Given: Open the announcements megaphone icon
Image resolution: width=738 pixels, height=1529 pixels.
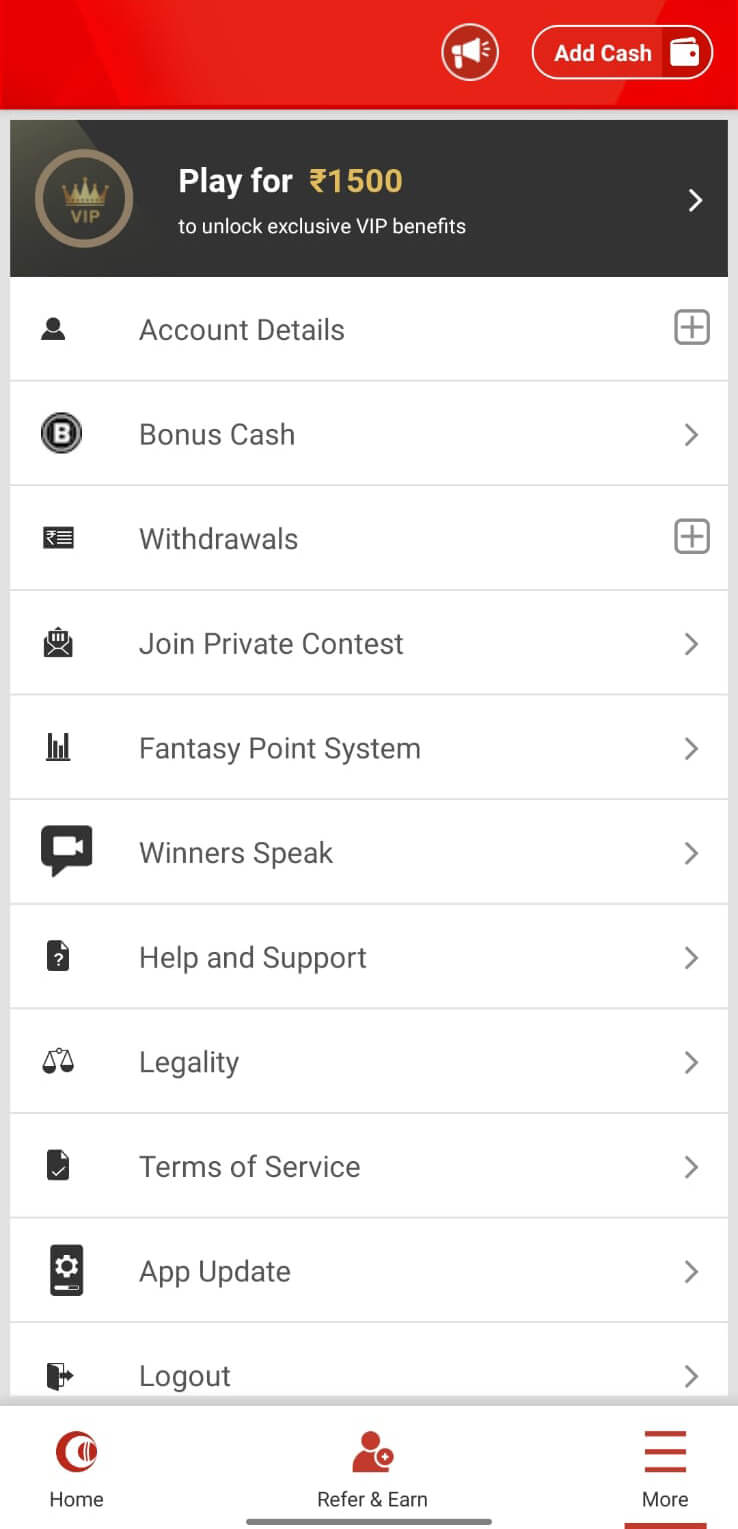Looking at the screenshot, I should 470,52.
